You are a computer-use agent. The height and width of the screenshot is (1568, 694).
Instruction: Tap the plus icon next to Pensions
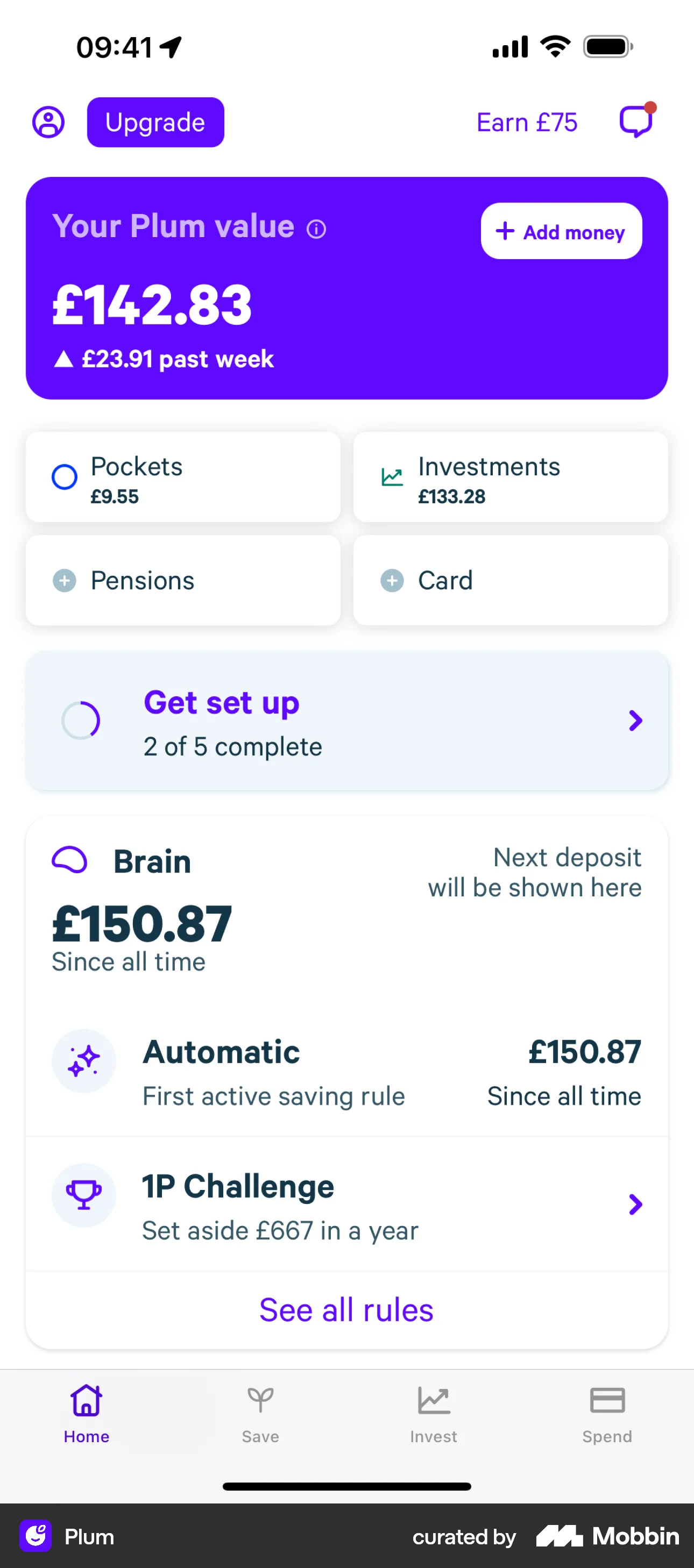tap(64, 580)
